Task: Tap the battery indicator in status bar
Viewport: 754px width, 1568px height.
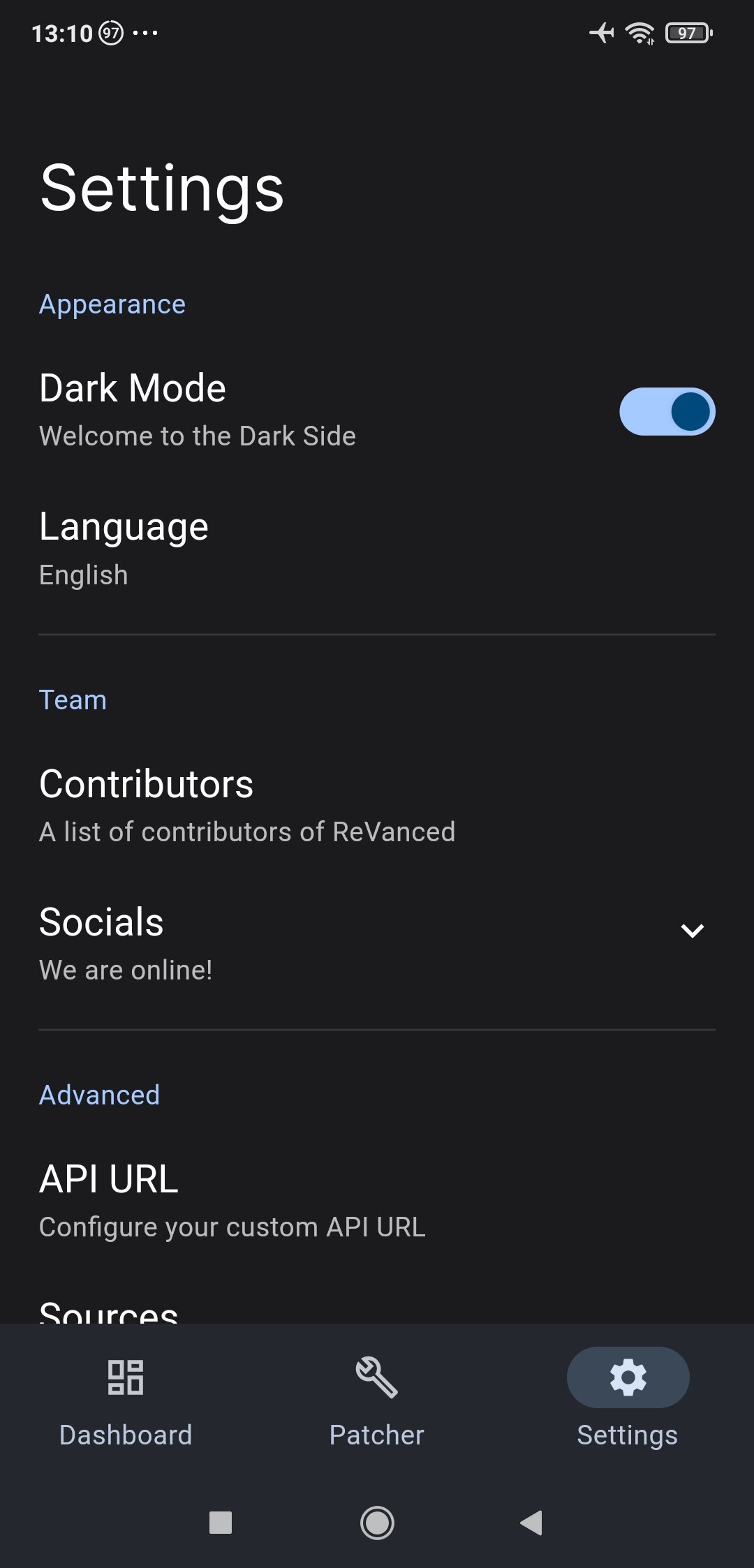Action: [686, 31]
